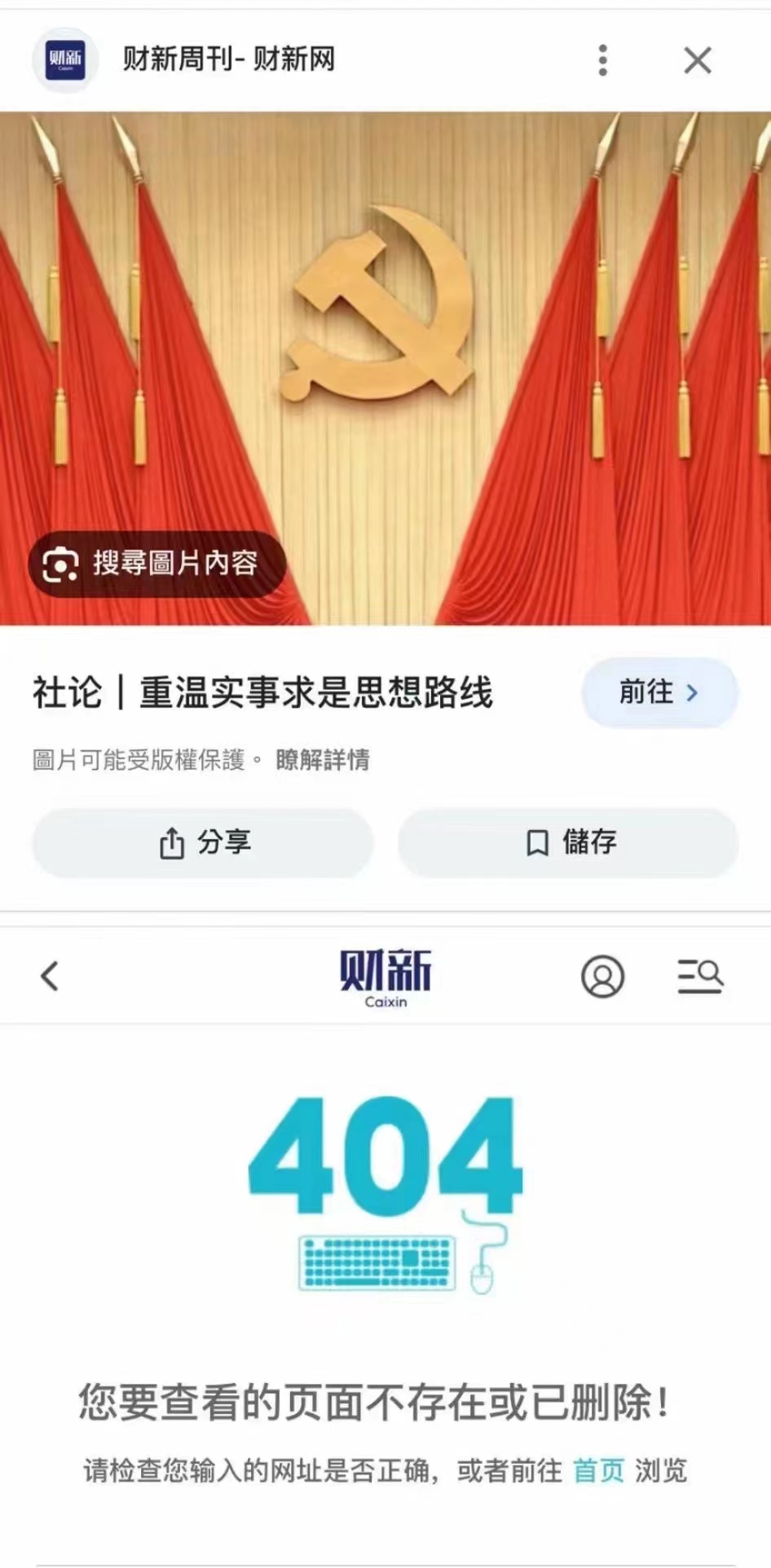The image size is (771, 1568).
Task: Close the image viewer panel
Action: (x=697, y=60)
